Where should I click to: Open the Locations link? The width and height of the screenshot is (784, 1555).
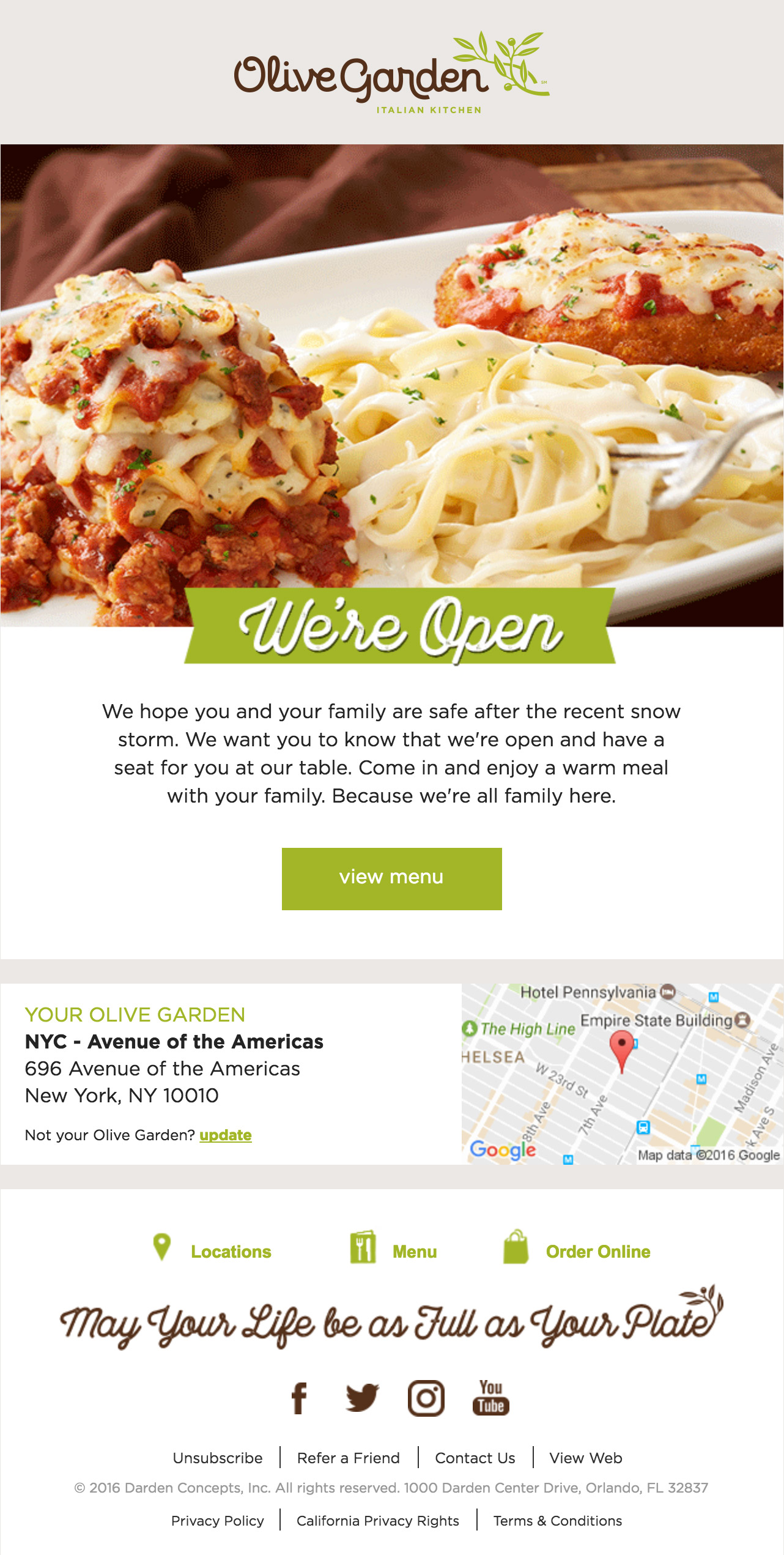pos(231,1252)
